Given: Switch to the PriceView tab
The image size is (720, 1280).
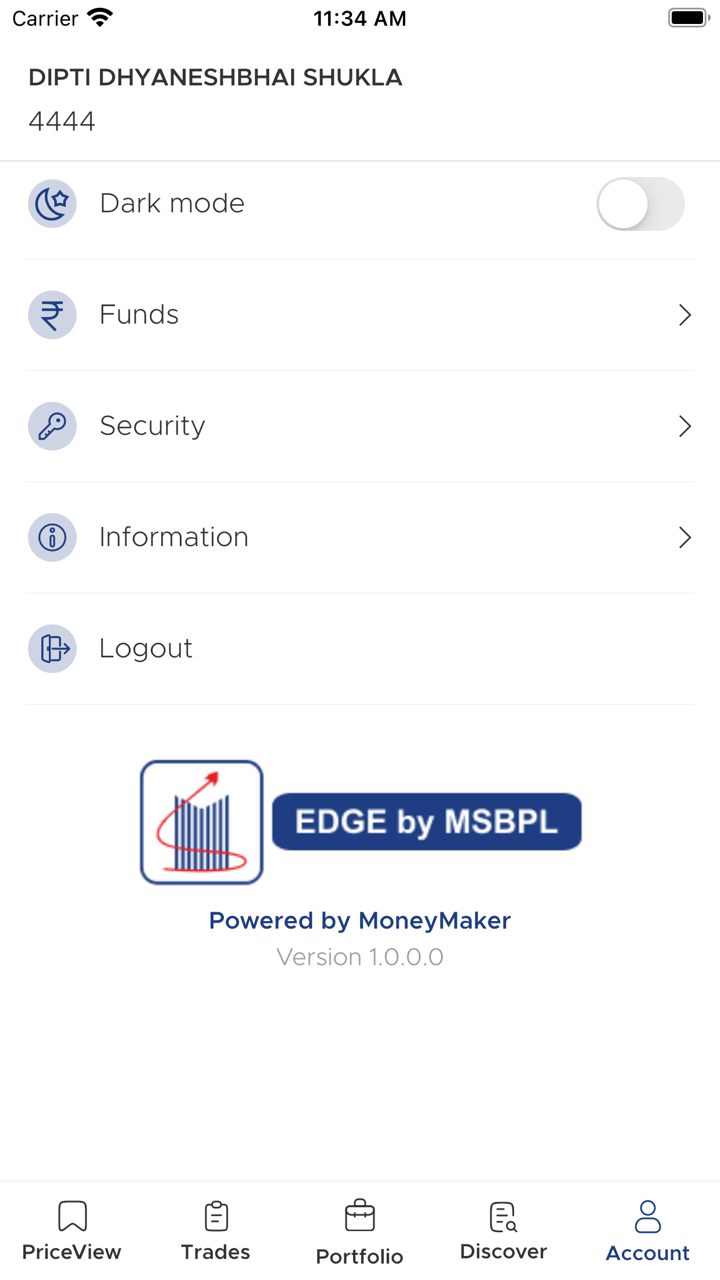Looking at the screenshot, I should (x=72, y=1231).
